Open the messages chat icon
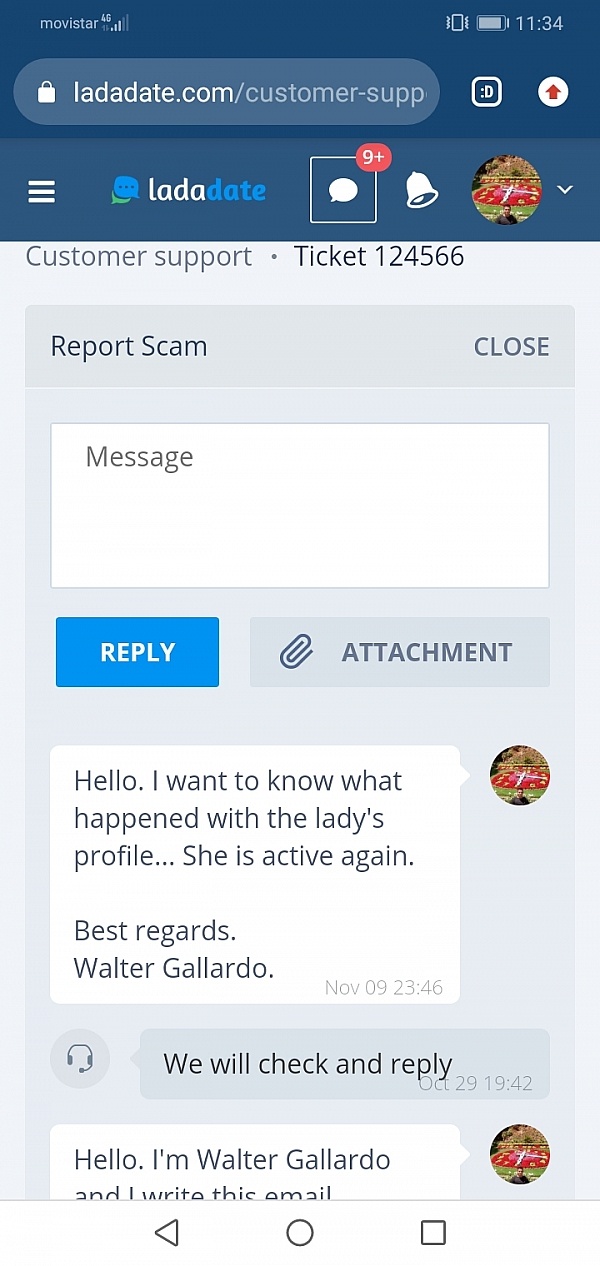The width and height of the screenshot is (600, 1266). pos(343,190)
